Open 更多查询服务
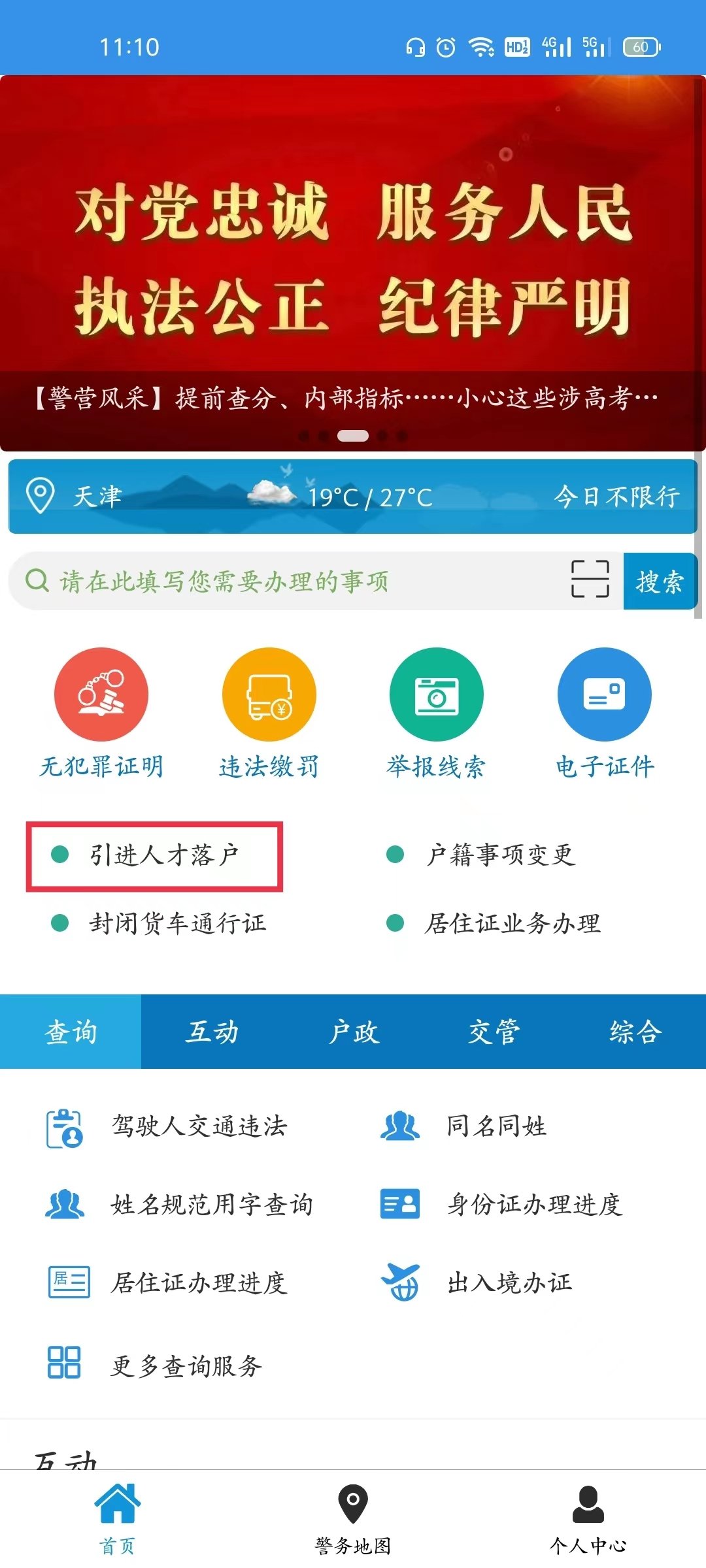706x1568 pixels. 186,1367
